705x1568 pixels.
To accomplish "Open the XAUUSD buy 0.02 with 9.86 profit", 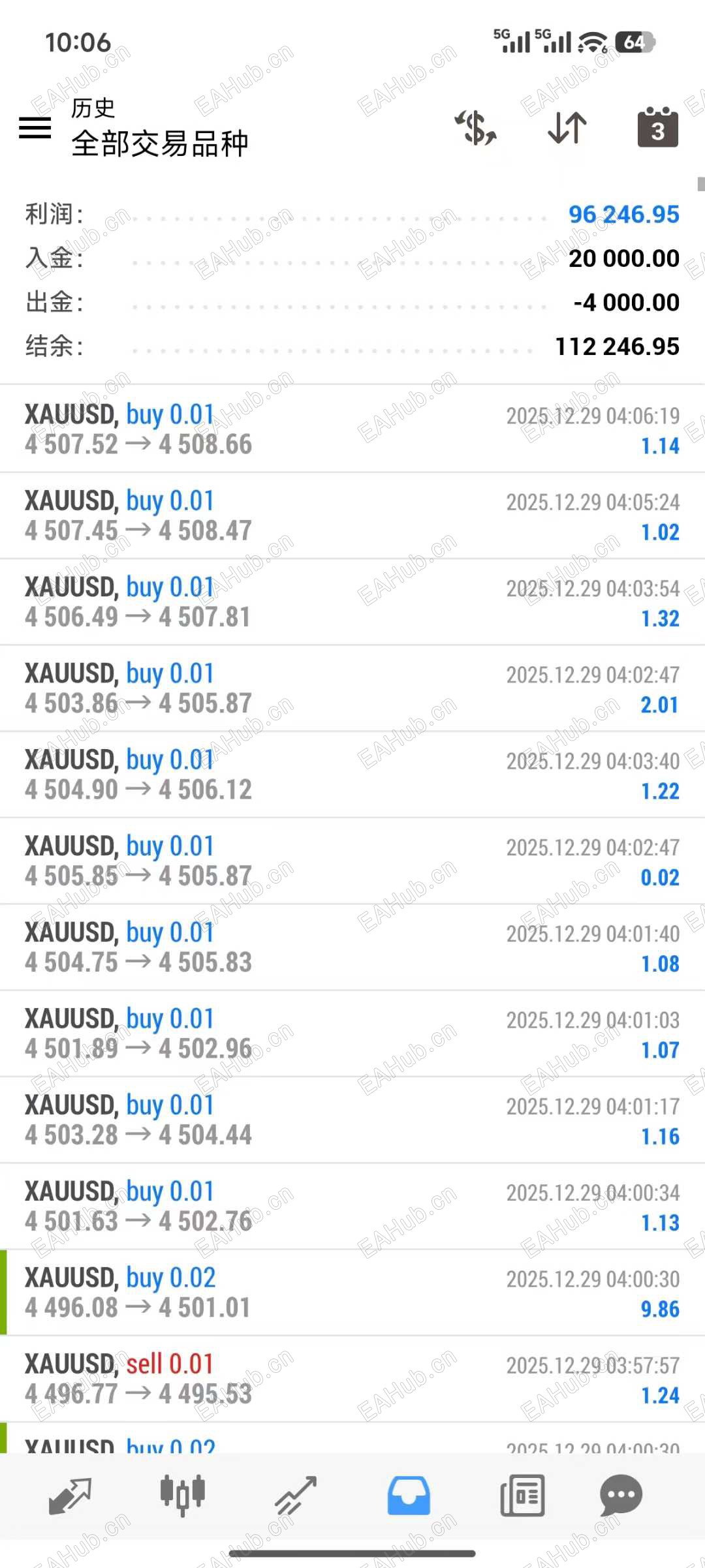I will click(x=352, y=1293).
